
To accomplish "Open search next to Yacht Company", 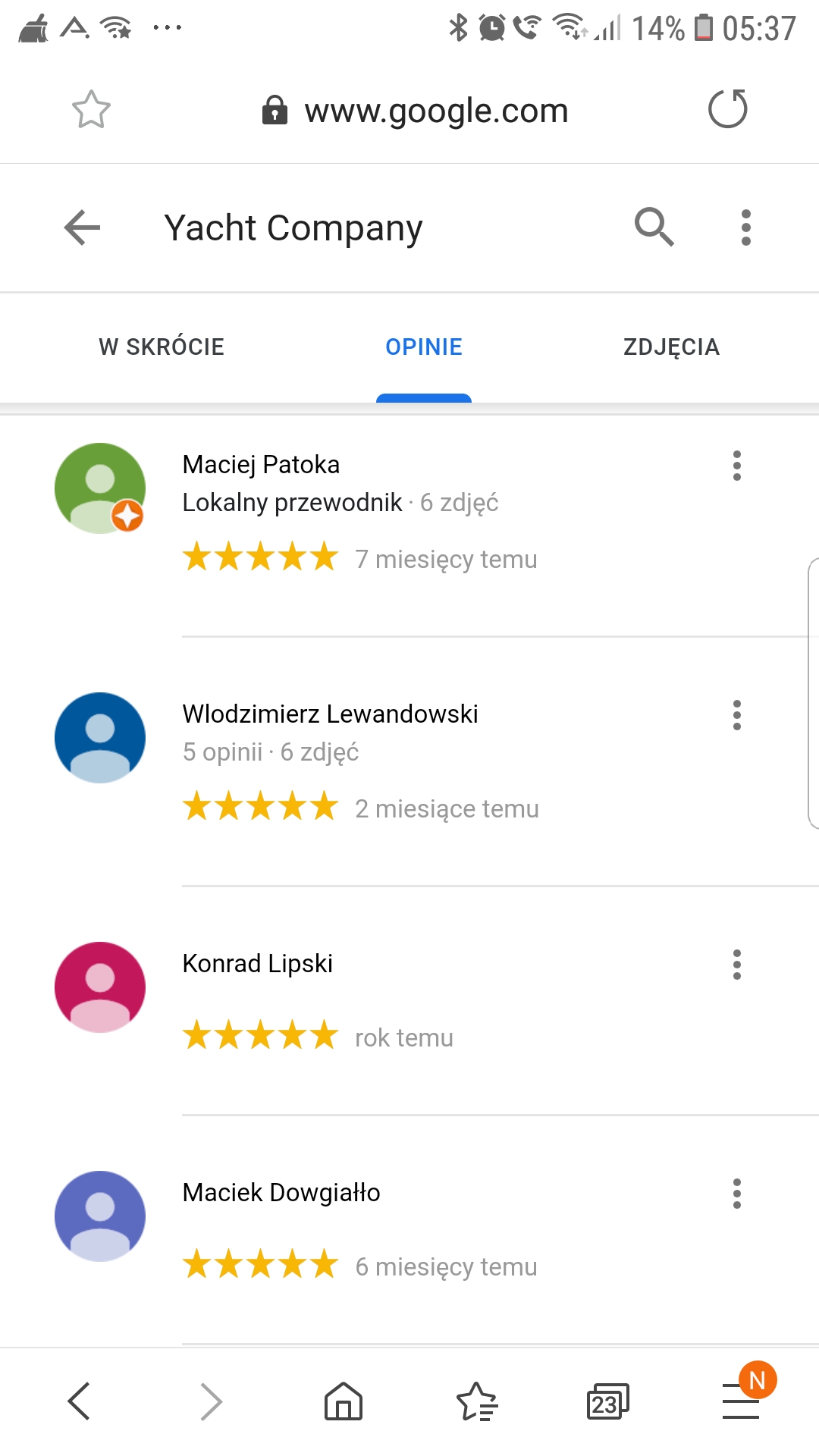I will (654, 227).
